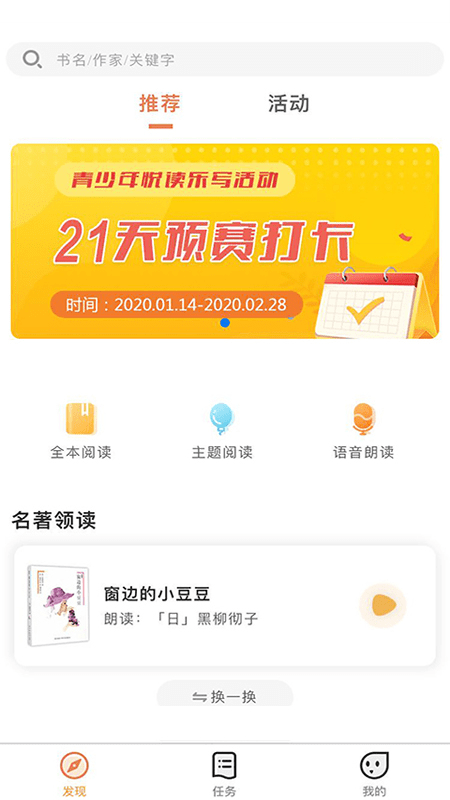Select the 发现 bottom tab

(x=74, y=775)
